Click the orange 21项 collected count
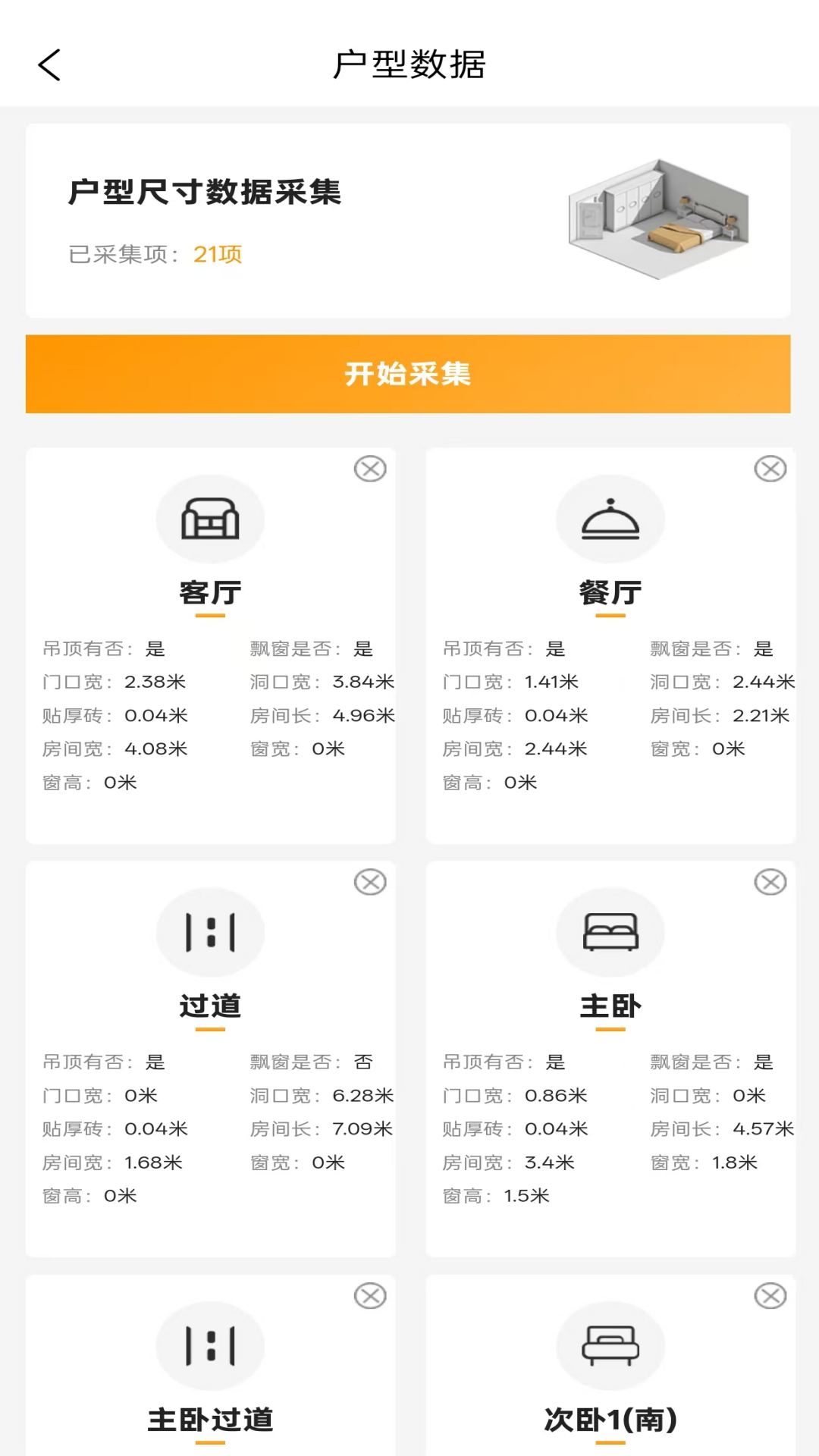This screenshot has width=819, height=1456. coord(217,255)
